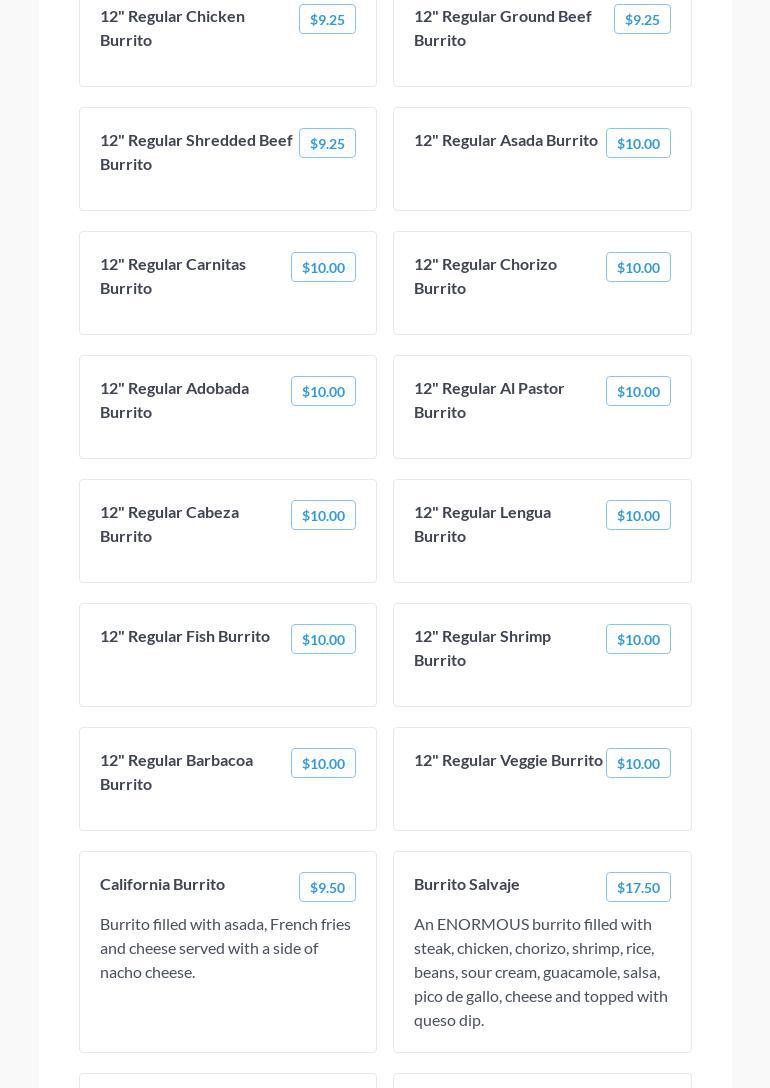Image resolution: width=770 pixels, height=1088 pixels.
Task: Select the 12" Regular Chorizo Burrito
Action: [x=541, y=282]
